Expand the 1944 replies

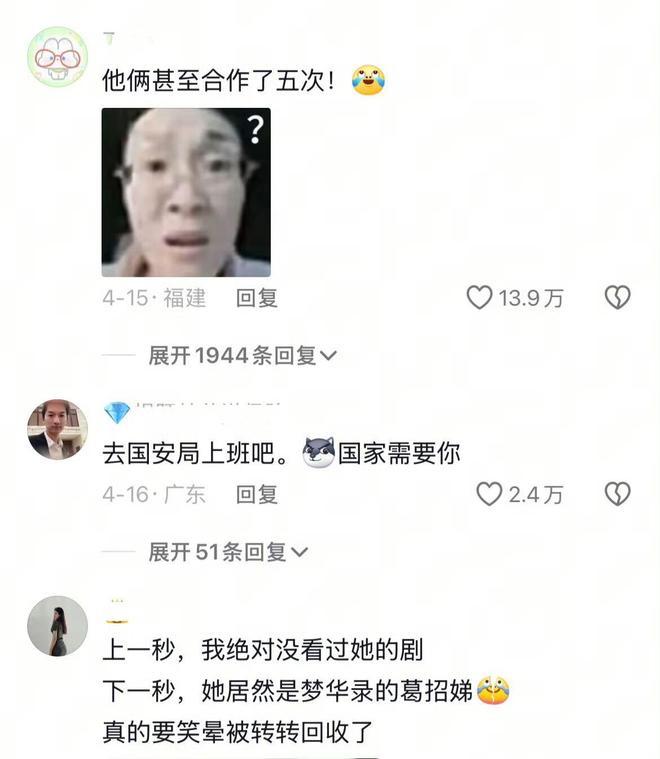click(243, 355)
